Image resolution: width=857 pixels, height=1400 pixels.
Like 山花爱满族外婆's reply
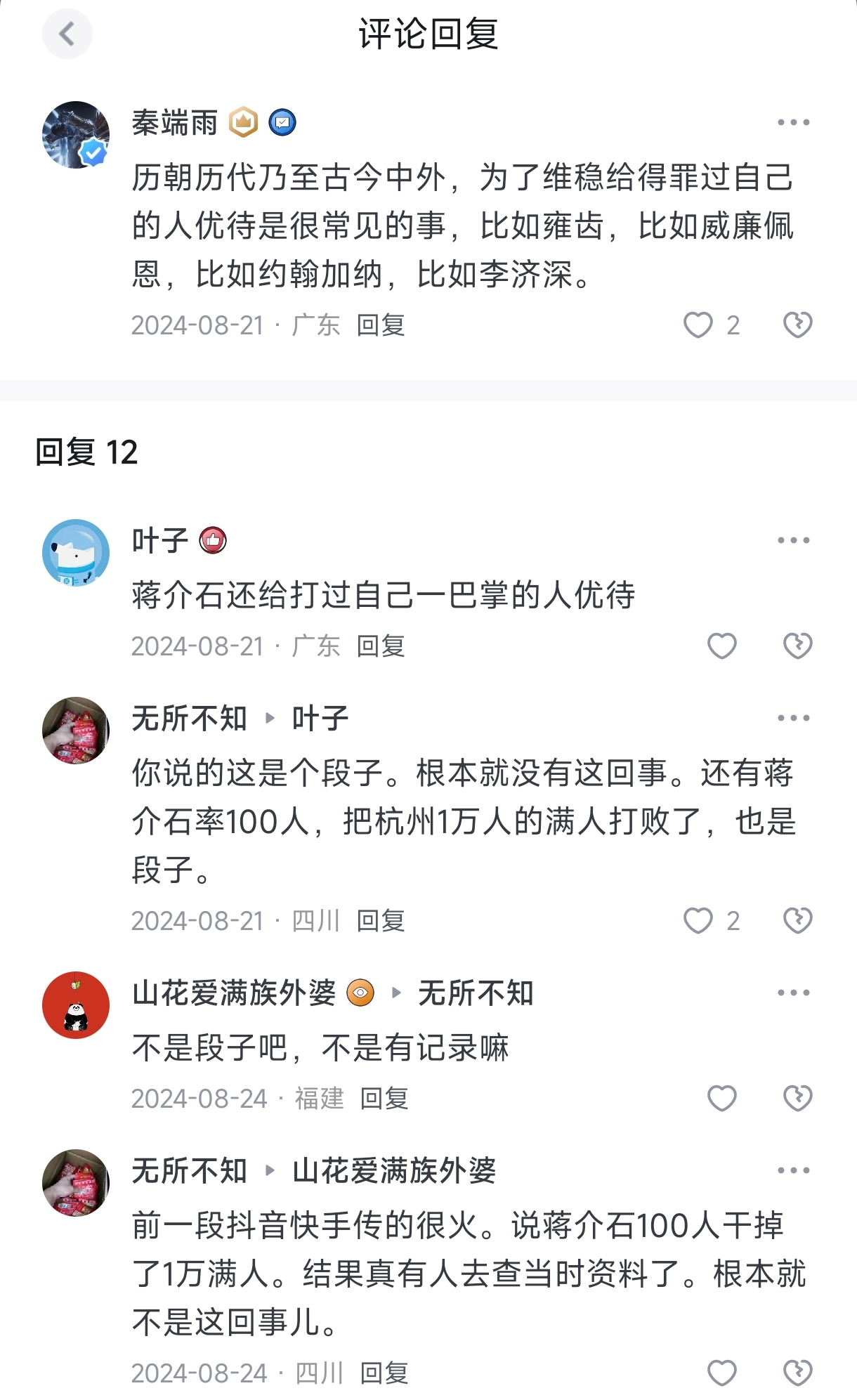click(x=721, y=1099)
